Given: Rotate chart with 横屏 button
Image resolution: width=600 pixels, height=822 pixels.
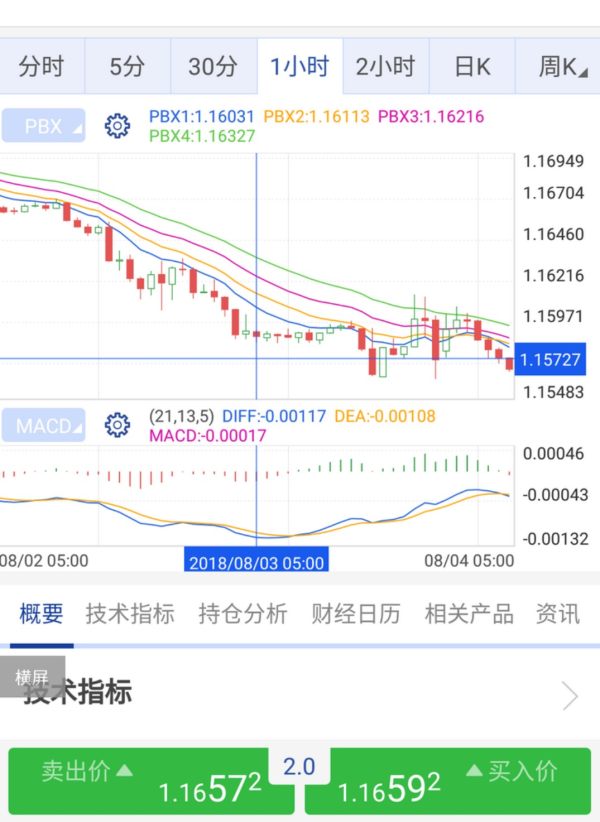Looking at the screenshot, I should (32, 677).
